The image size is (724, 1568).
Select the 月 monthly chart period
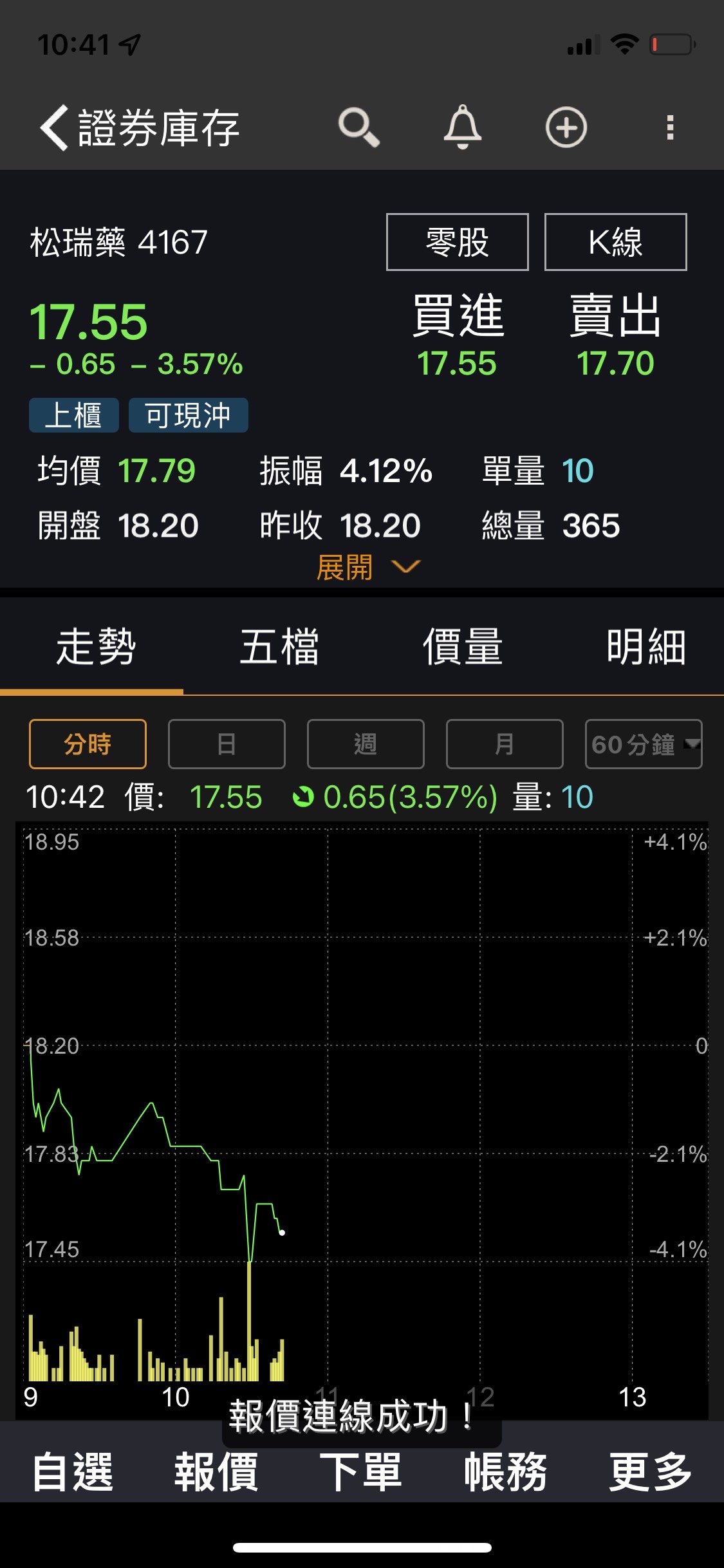click(x=505, y=744)
